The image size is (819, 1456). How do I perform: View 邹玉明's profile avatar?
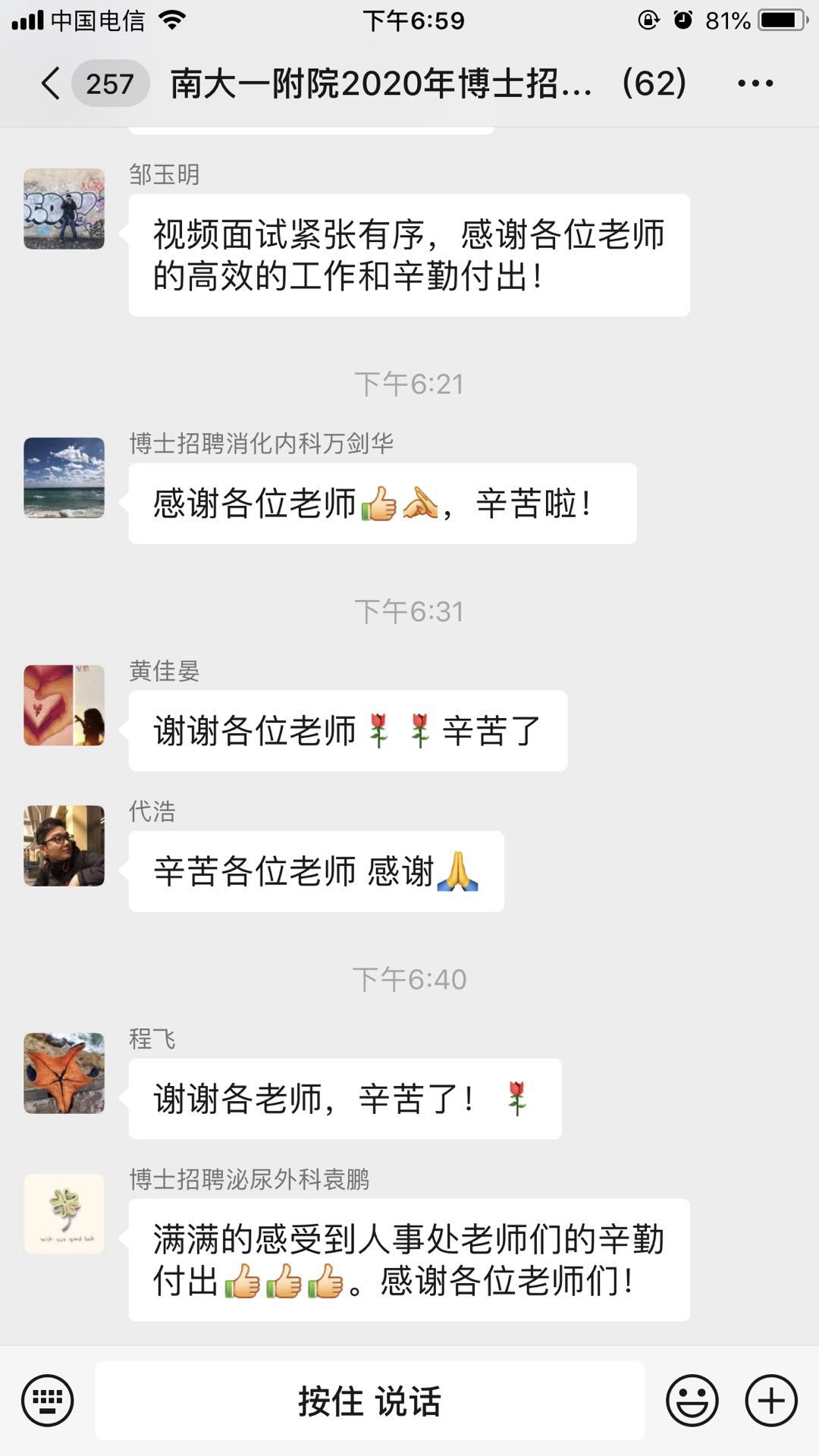64,209
